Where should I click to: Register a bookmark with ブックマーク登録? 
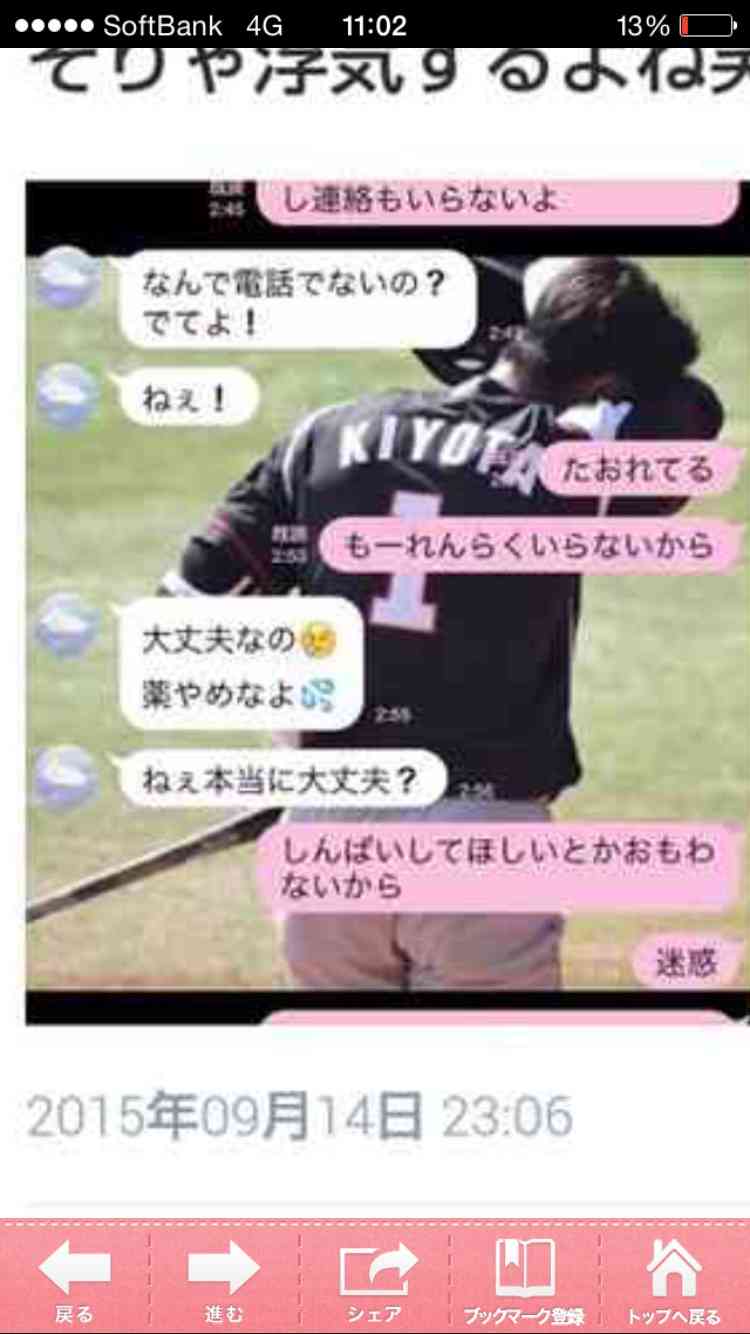524,1279
